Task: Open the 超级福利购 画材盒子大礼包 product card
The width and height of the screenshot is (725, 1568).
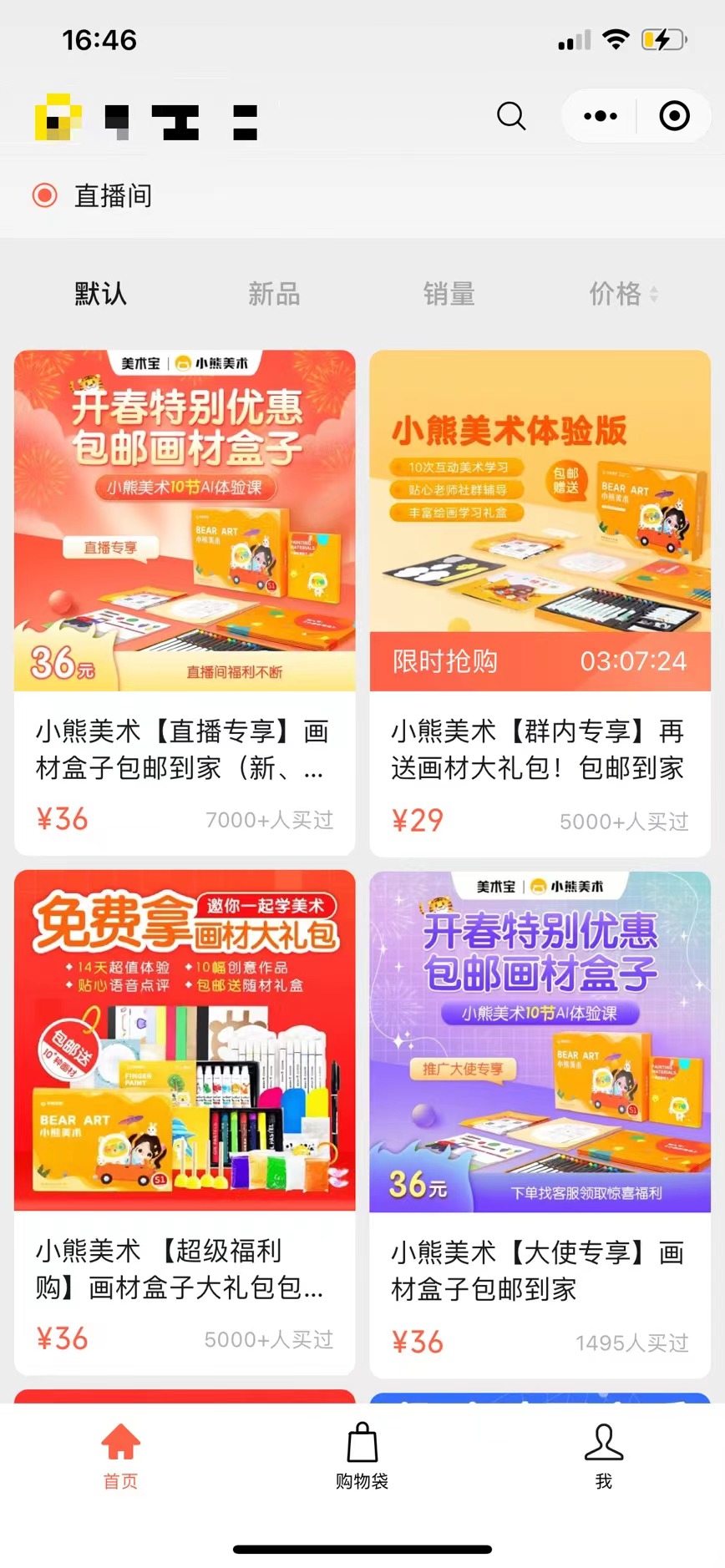Action: pos(185,1120)
